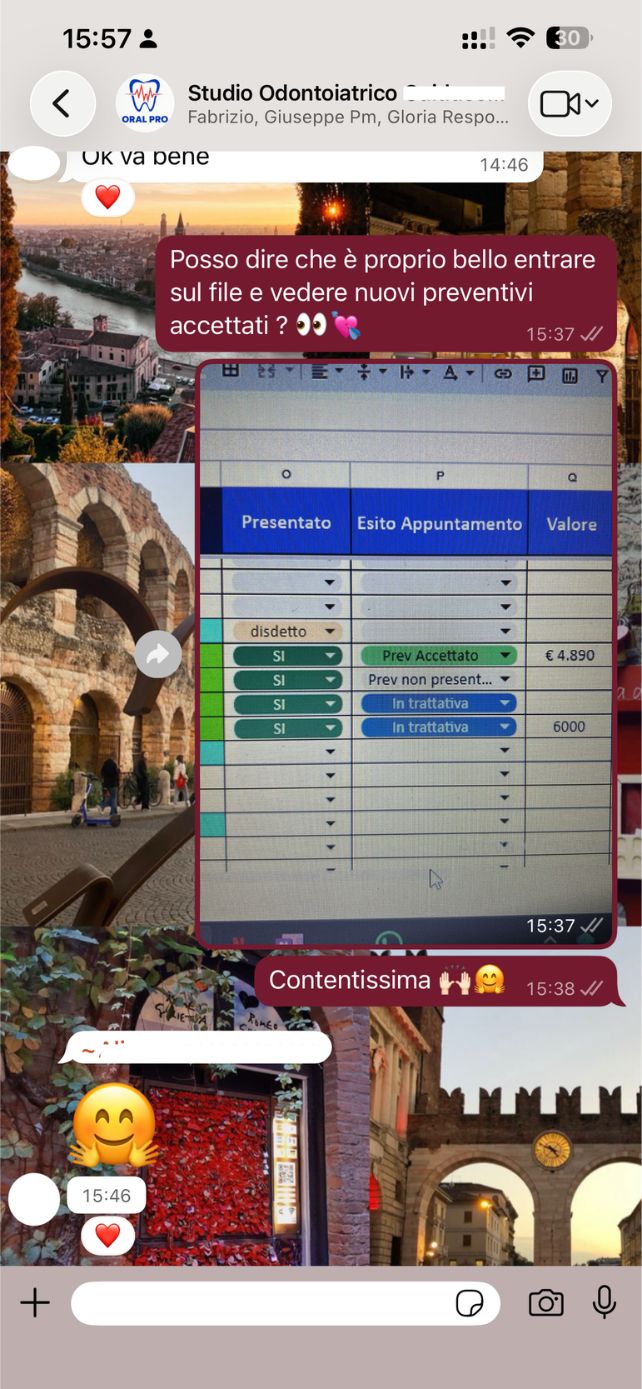Open the attachments plus menu
642x1389 pixels.
point(35,1302)
